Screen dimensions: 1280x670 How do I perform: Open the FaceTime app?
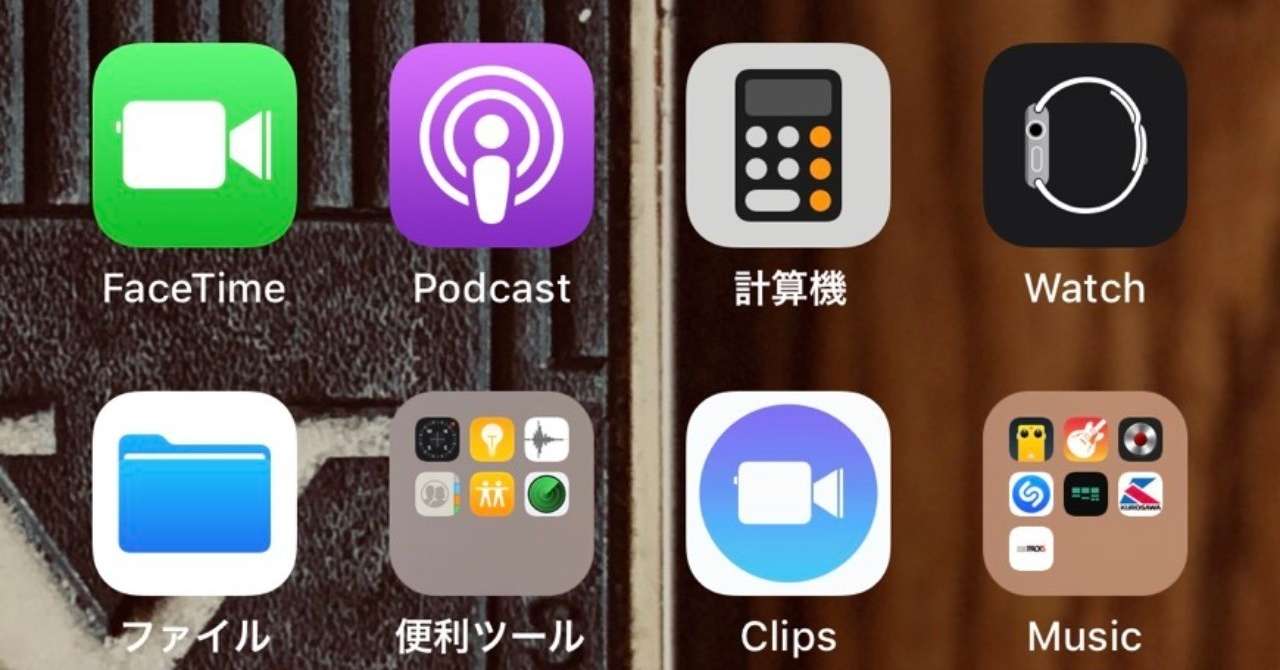click(x=195, y=145)
